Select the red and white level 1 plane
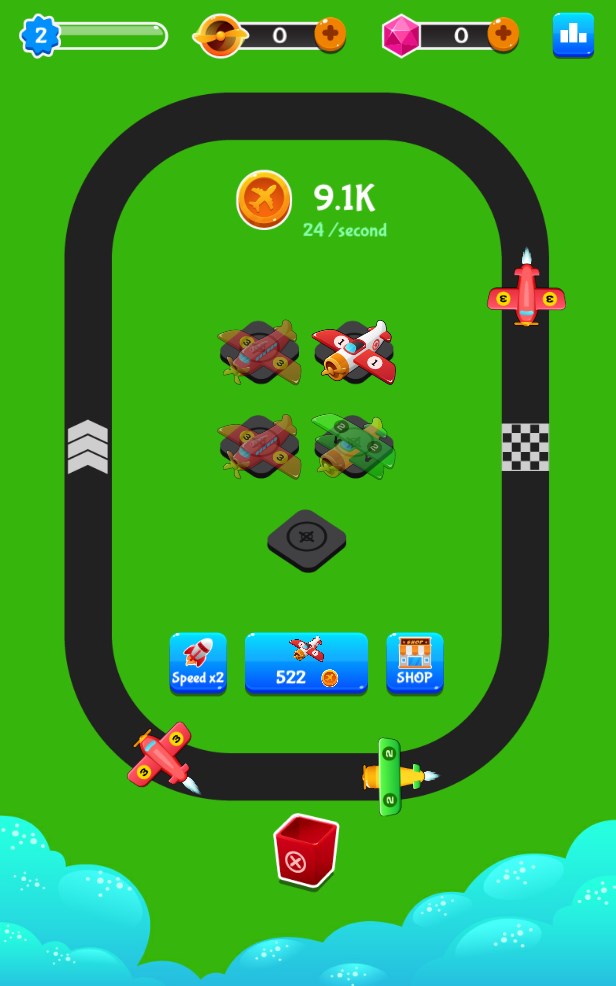The width and height of the screenshot is (616, 986). (355, 352)
